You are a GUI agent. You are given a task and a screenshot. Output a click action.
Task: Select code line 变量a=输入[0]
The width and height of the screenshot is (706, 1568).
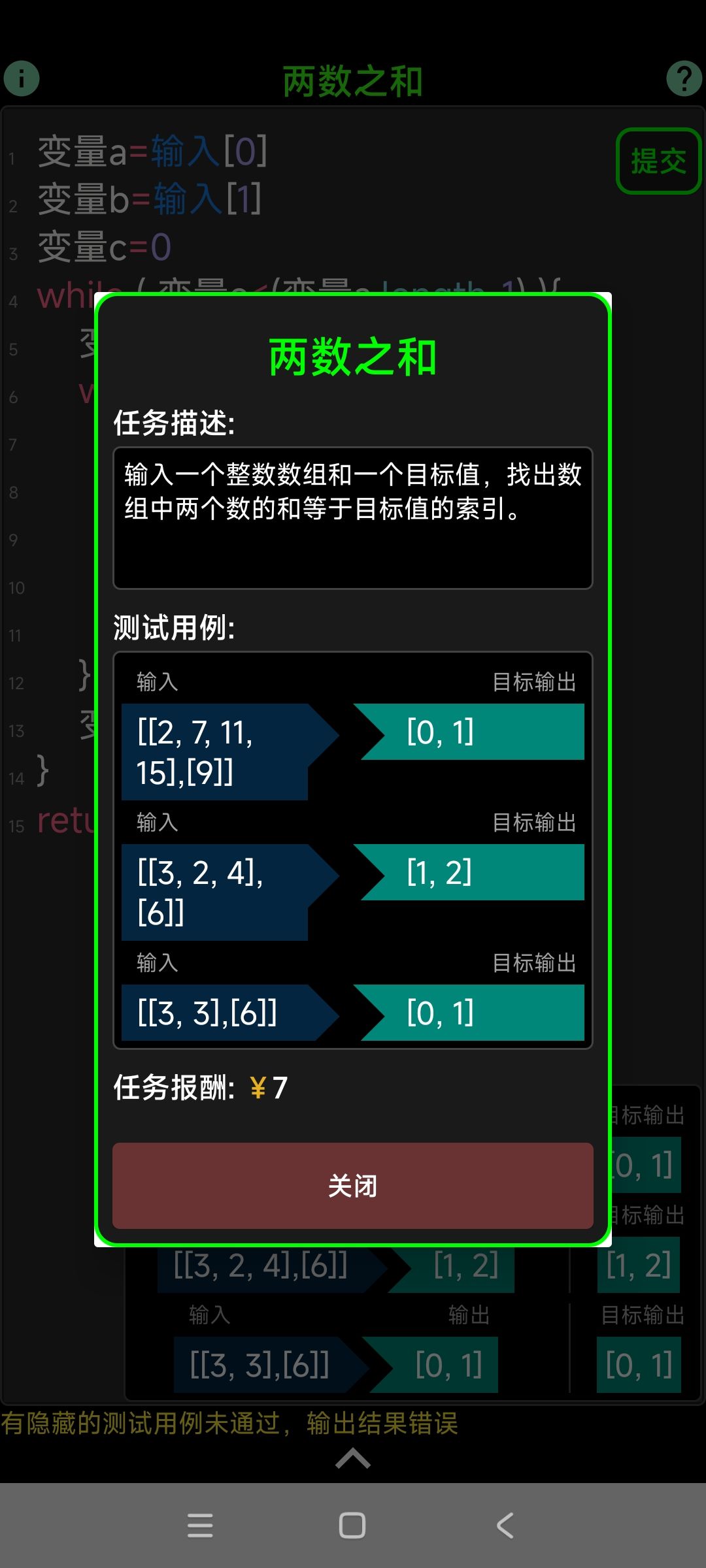pos(154,152)
